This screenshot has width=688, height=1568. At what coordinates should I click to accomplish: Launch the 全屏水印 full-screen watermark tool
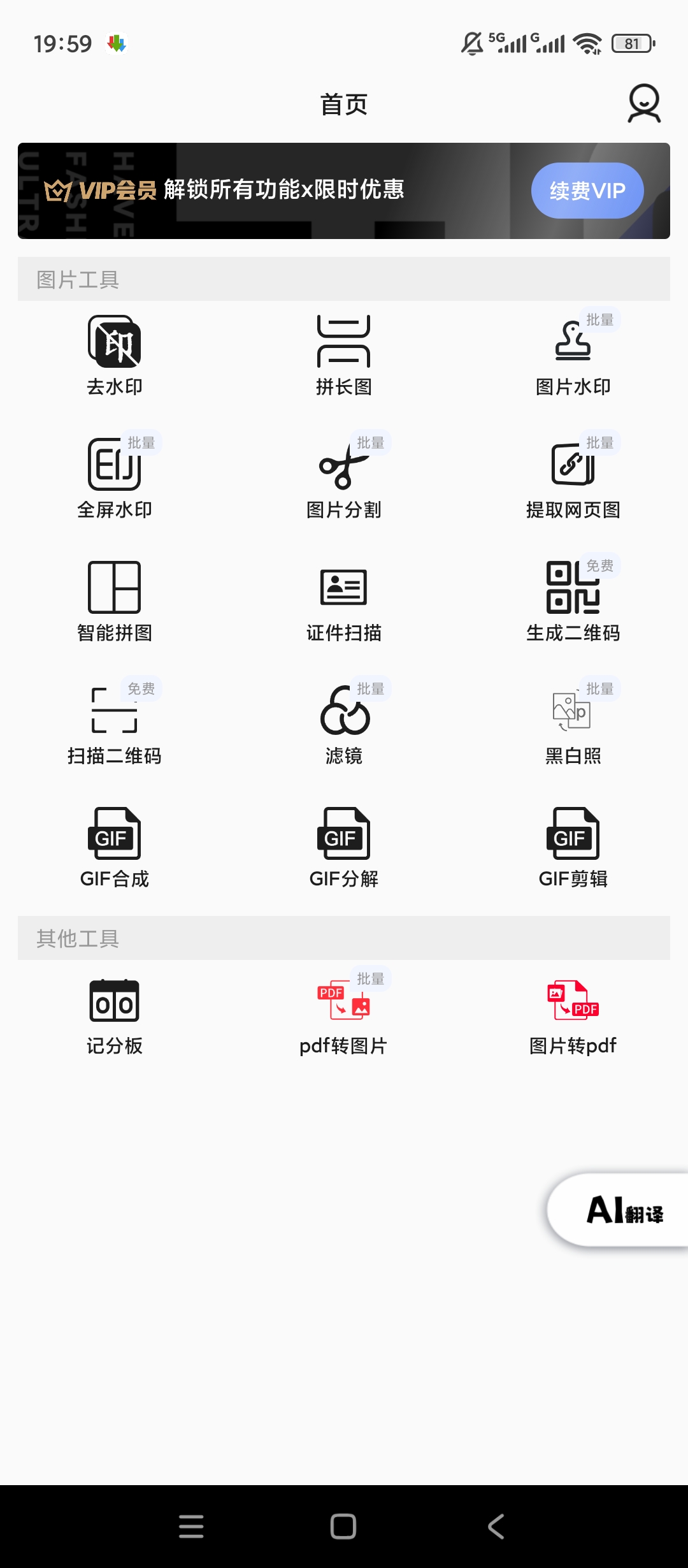[x=113, y=477]
